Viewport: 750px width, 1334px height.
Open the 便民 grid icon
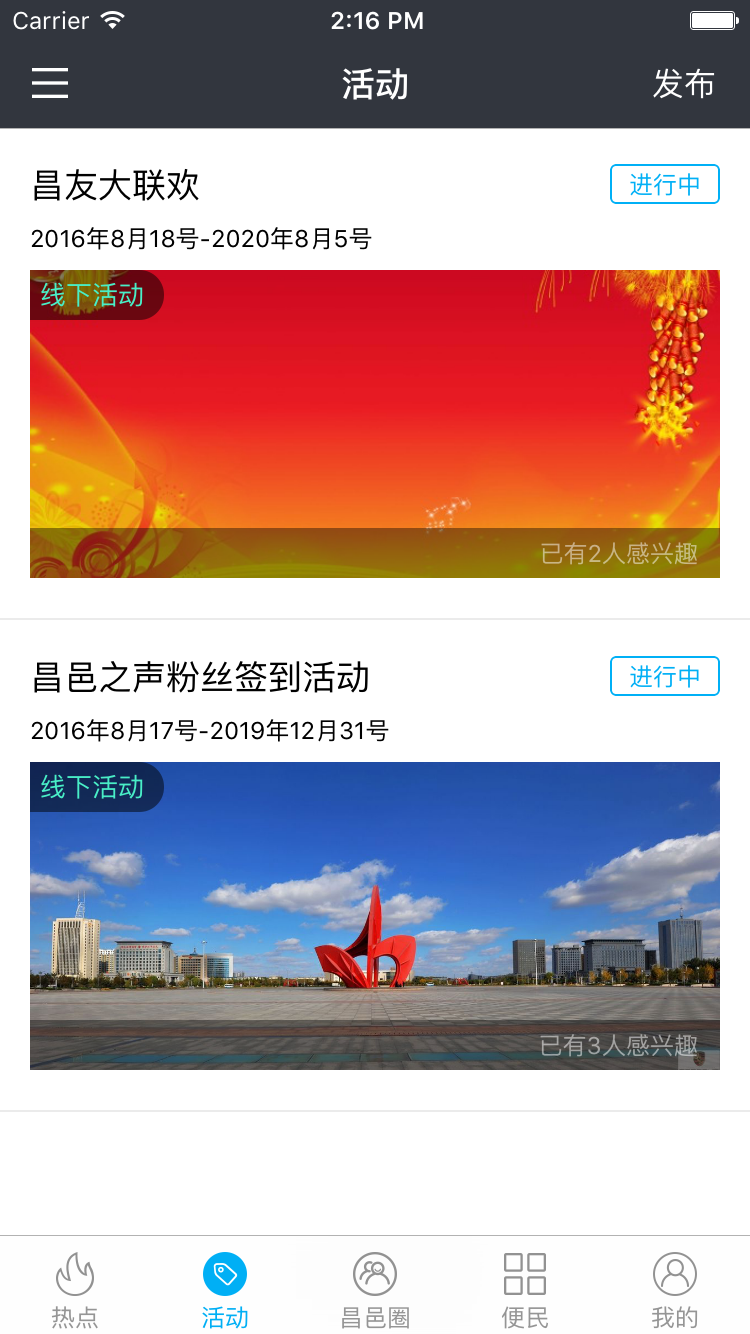click(x=523, y=1272)
